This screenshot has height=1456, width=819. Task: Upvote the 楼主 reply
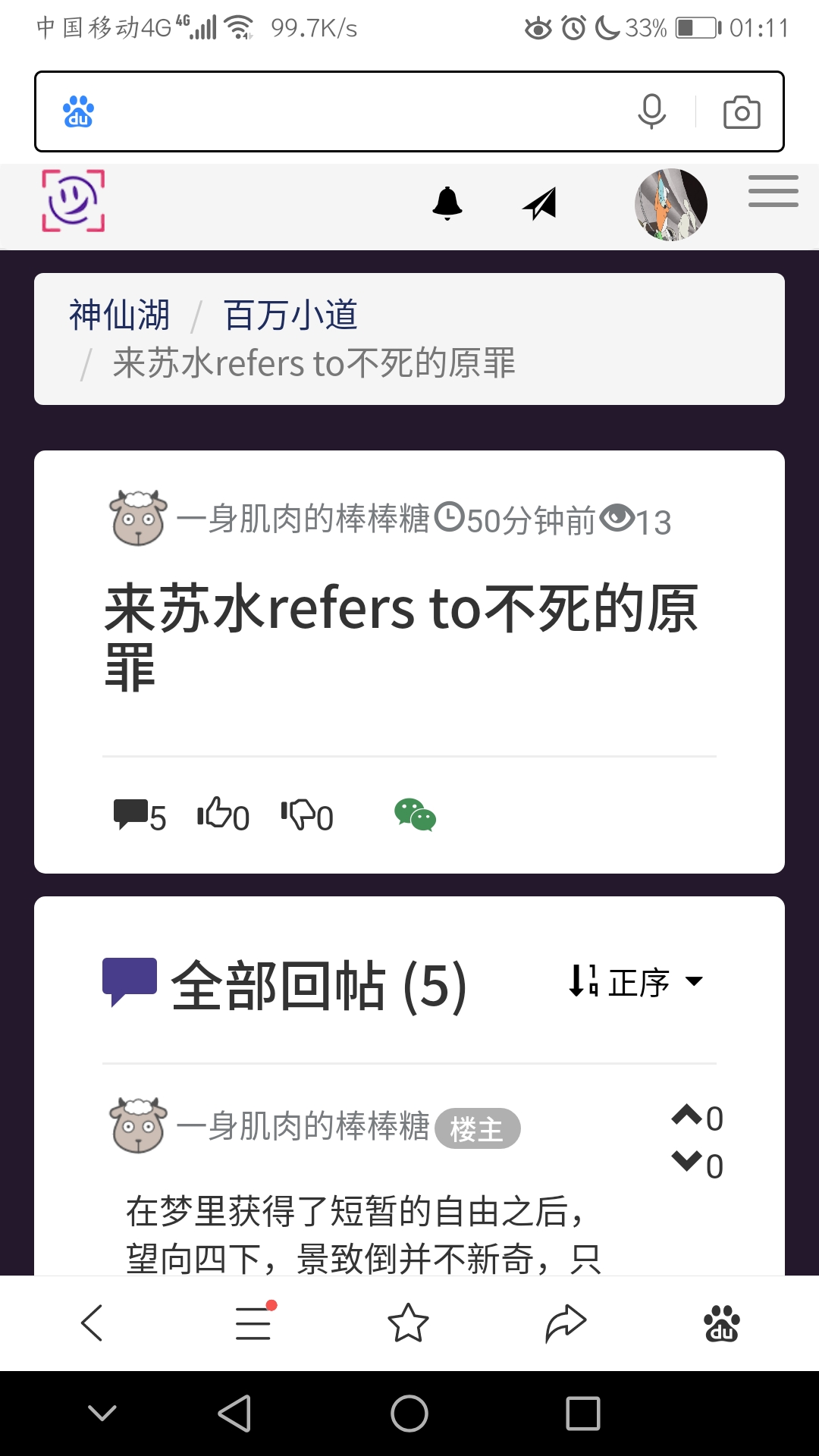(x=688, y=1116)
